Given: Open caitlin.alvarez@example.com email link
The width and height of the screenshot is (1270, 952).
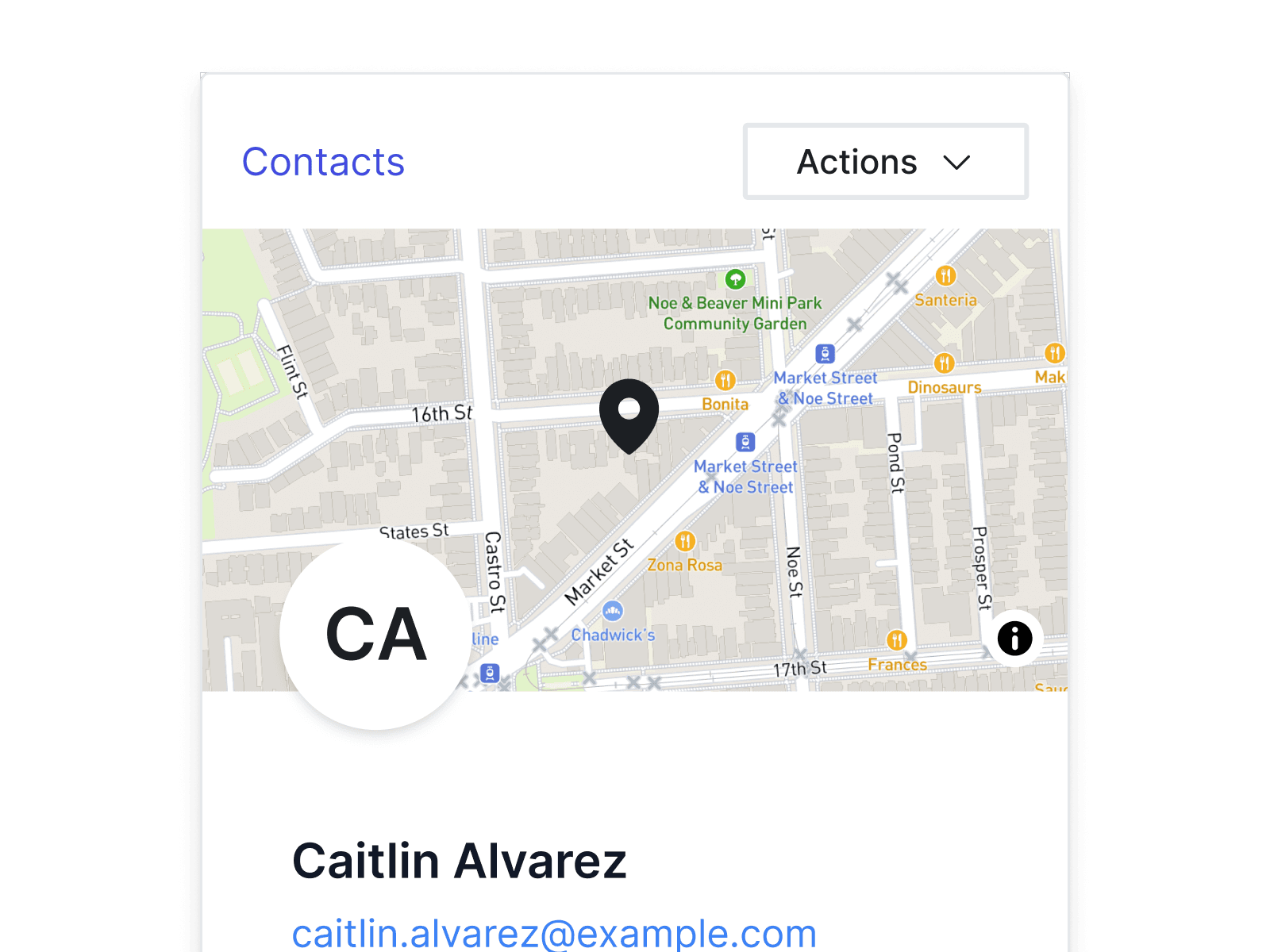Looking at the screenshot, I should pos(554,933).
